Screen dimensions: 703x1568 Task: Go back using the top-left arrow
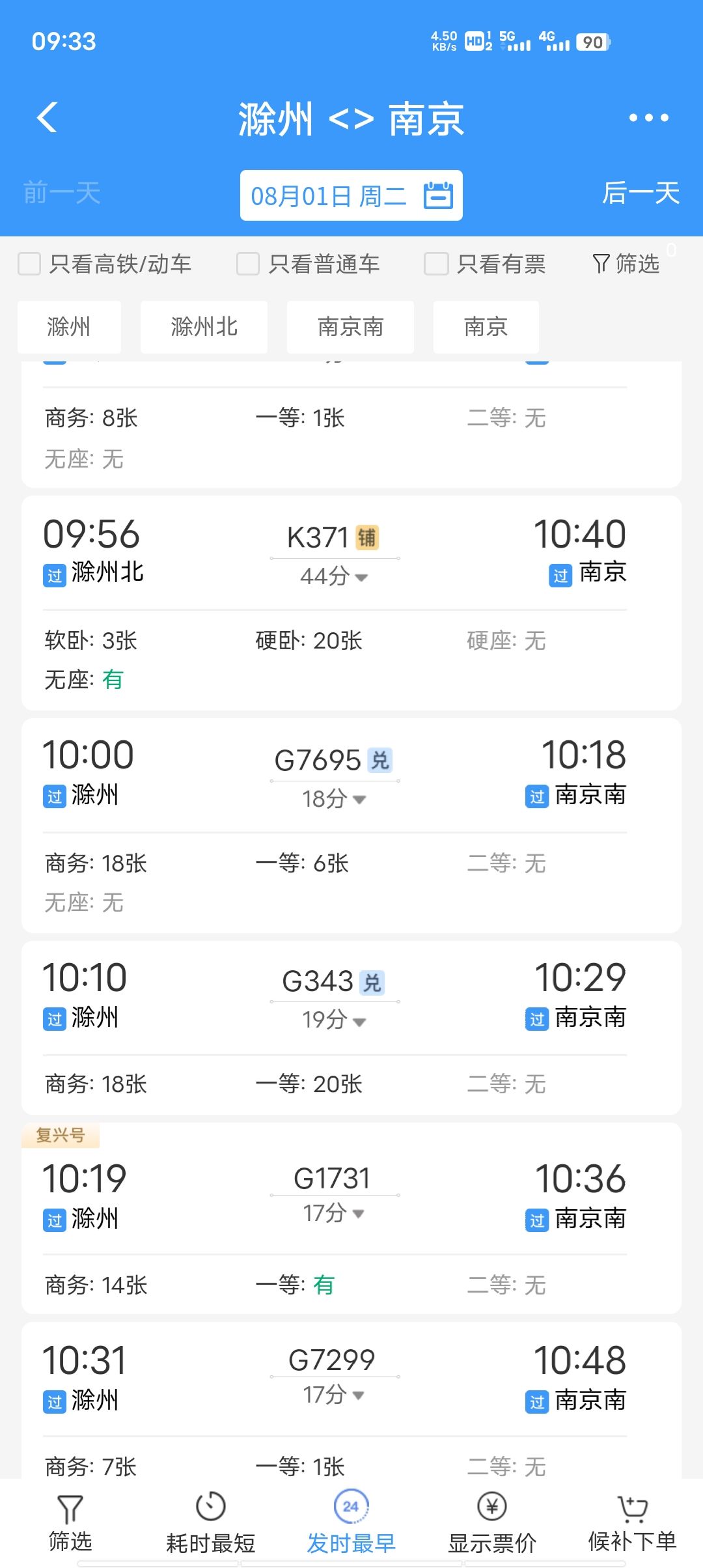point(48,118)
